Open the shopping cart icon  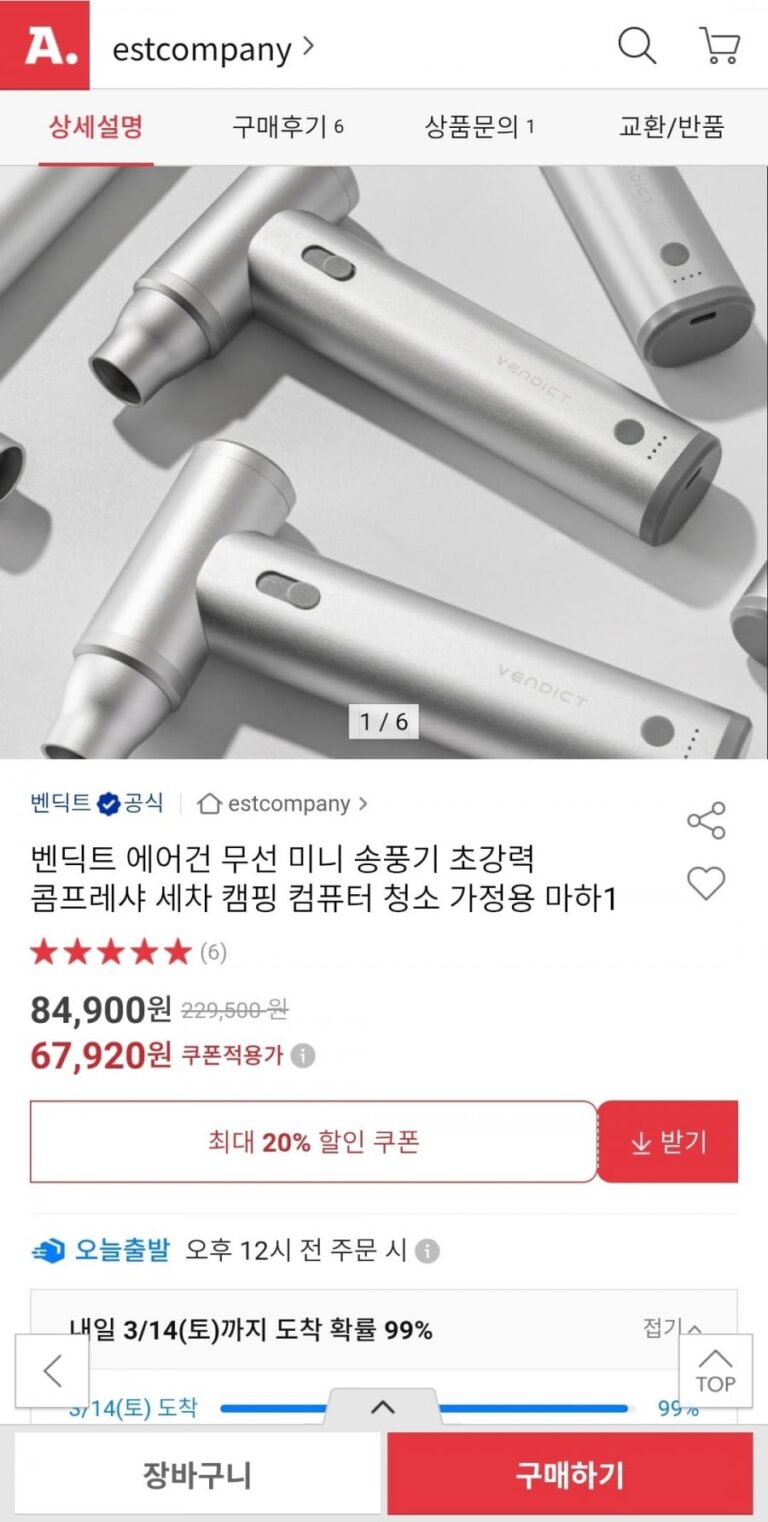(x=719, y=46)
